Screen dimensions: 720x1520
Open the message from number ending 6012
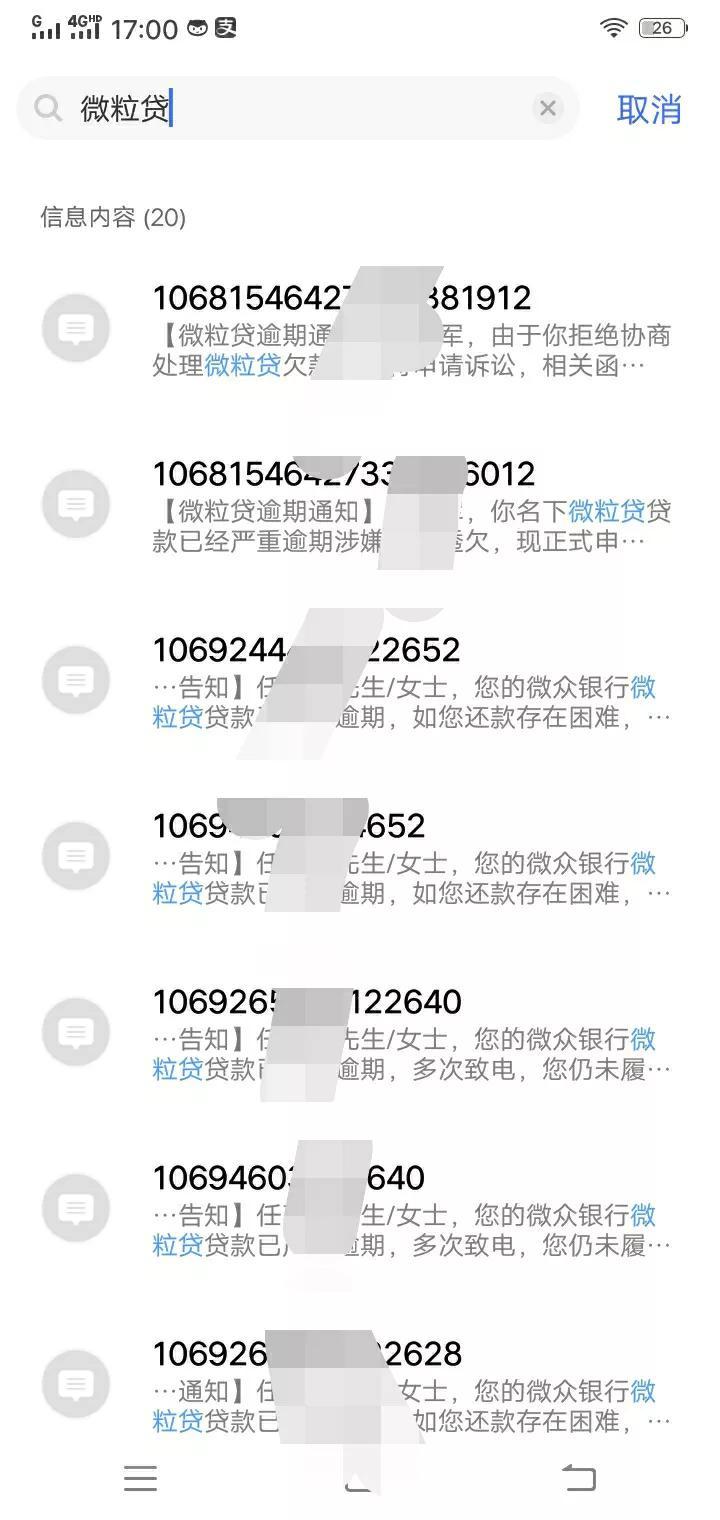[360, 504]
